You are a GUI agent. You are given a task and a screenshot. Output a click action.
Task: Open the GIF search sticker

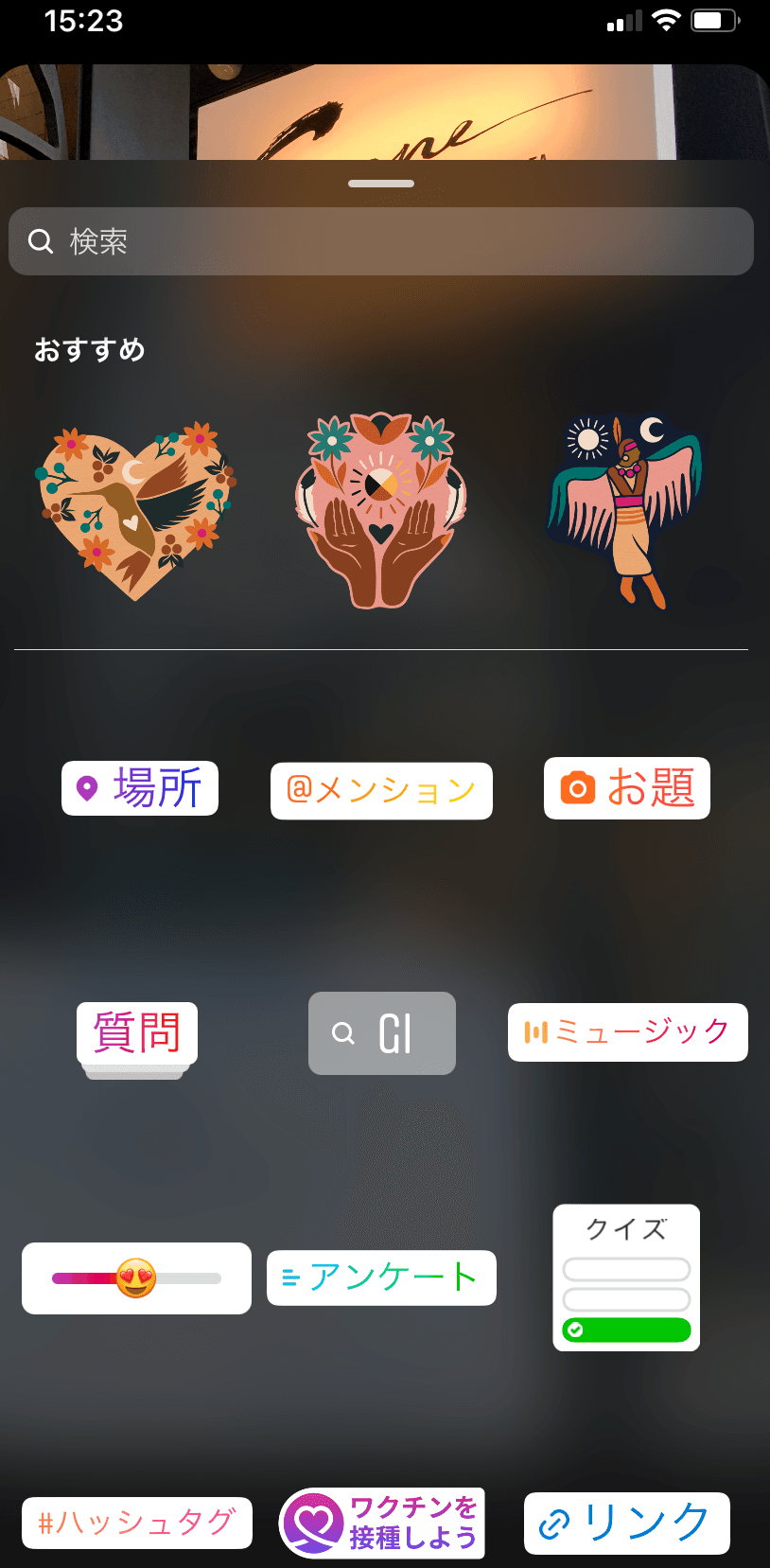[381, 1033]
